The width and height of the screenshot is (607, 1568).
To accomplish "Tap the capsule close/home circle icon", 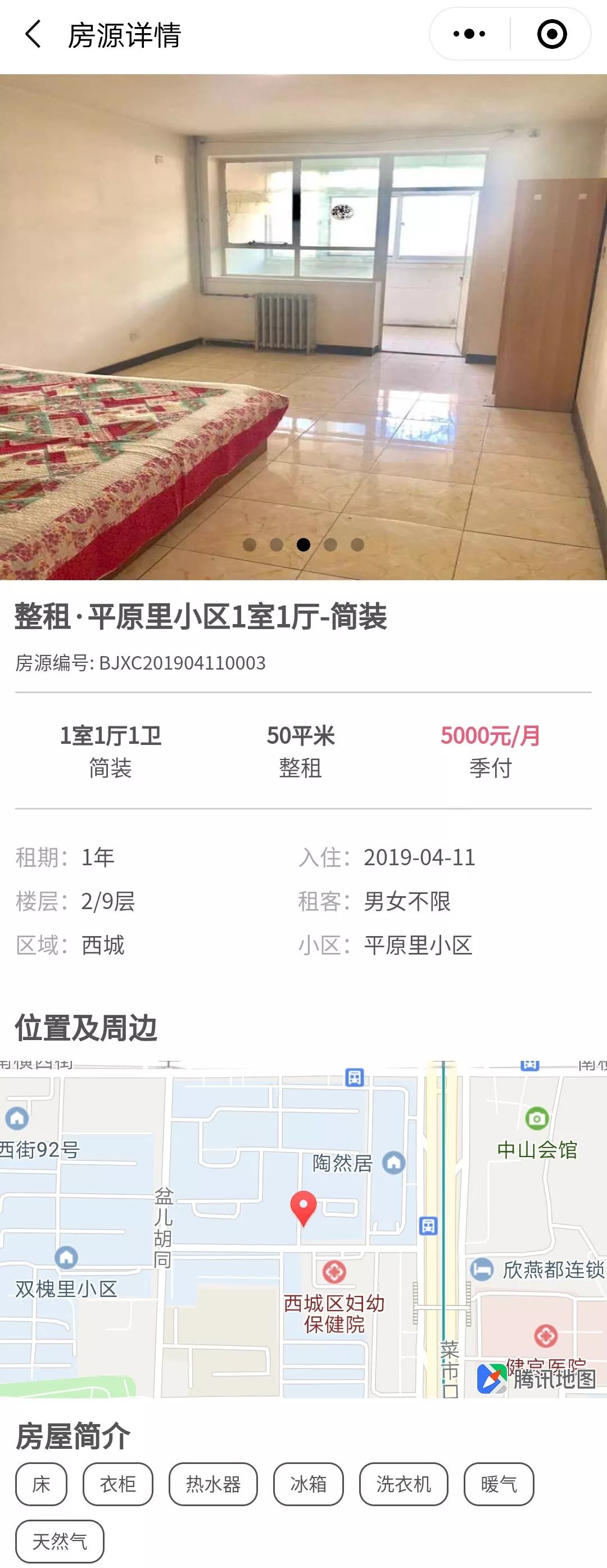I will (552, 35).
